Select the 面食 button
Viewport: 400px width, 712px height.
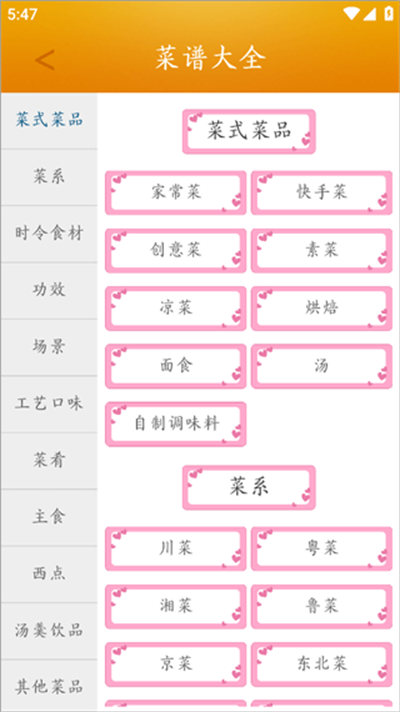[176, 366]
